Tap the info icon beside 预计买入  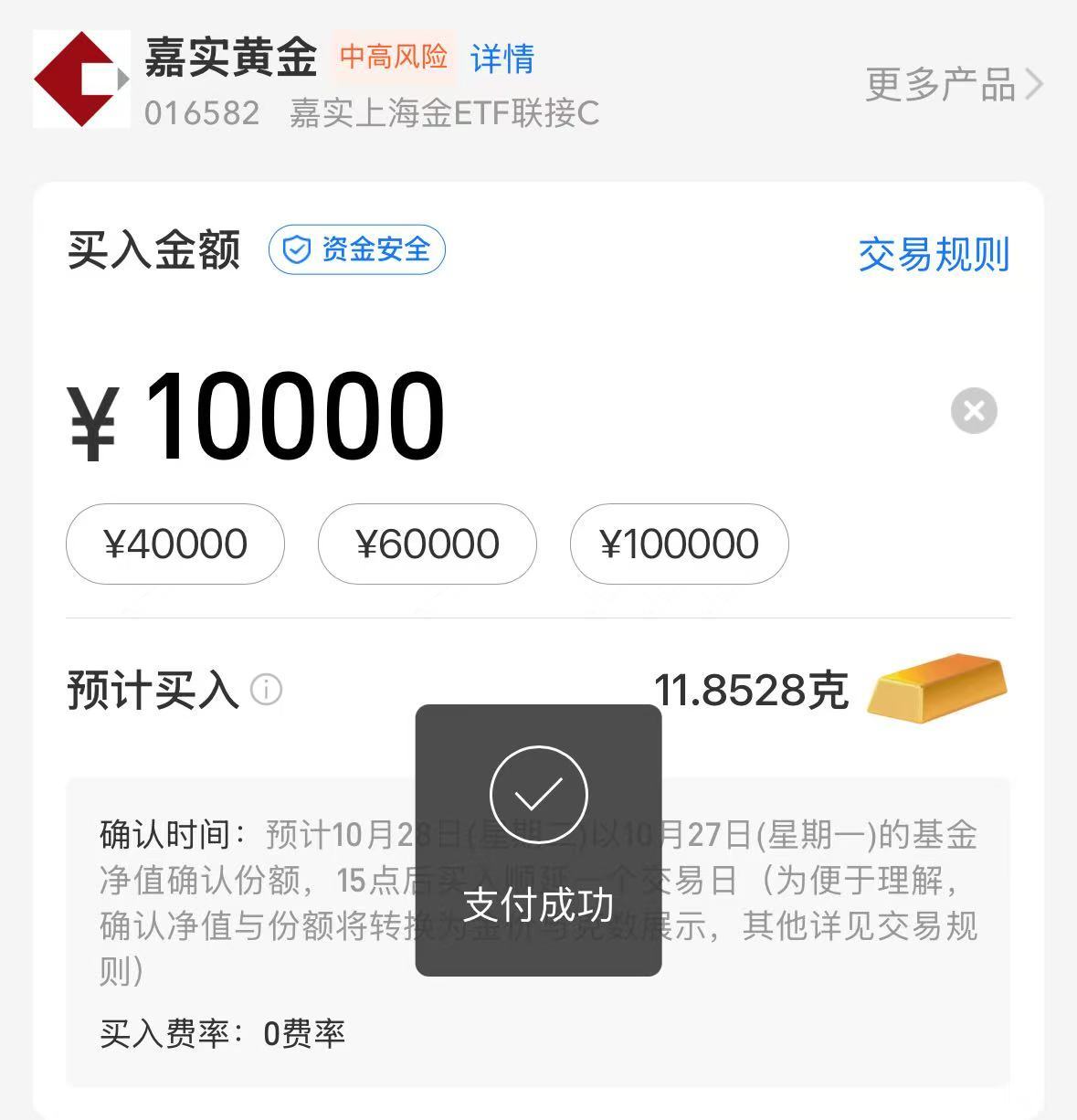click(x=266, y=691)
